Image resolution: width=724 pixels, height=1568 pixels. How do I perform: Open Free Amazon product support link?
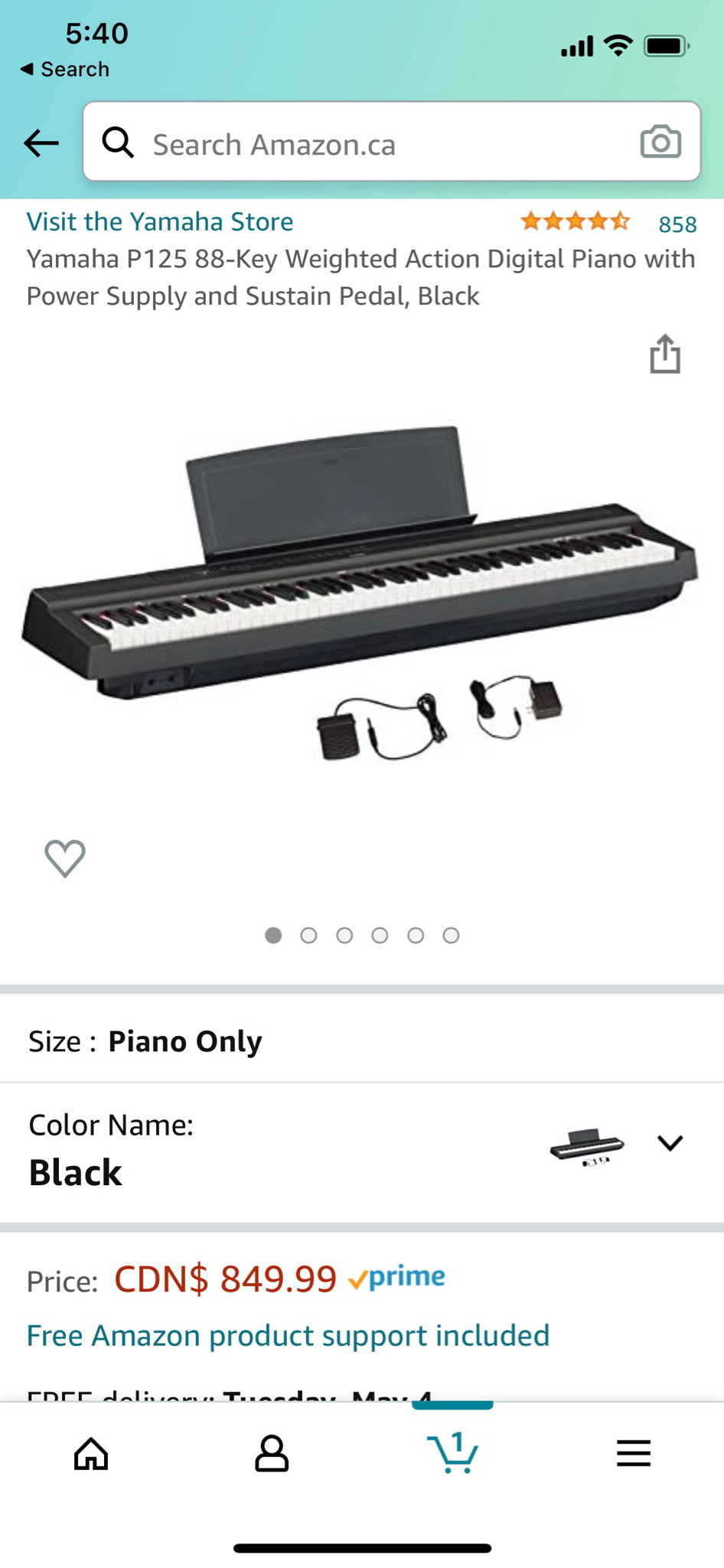click(288, 1335)
